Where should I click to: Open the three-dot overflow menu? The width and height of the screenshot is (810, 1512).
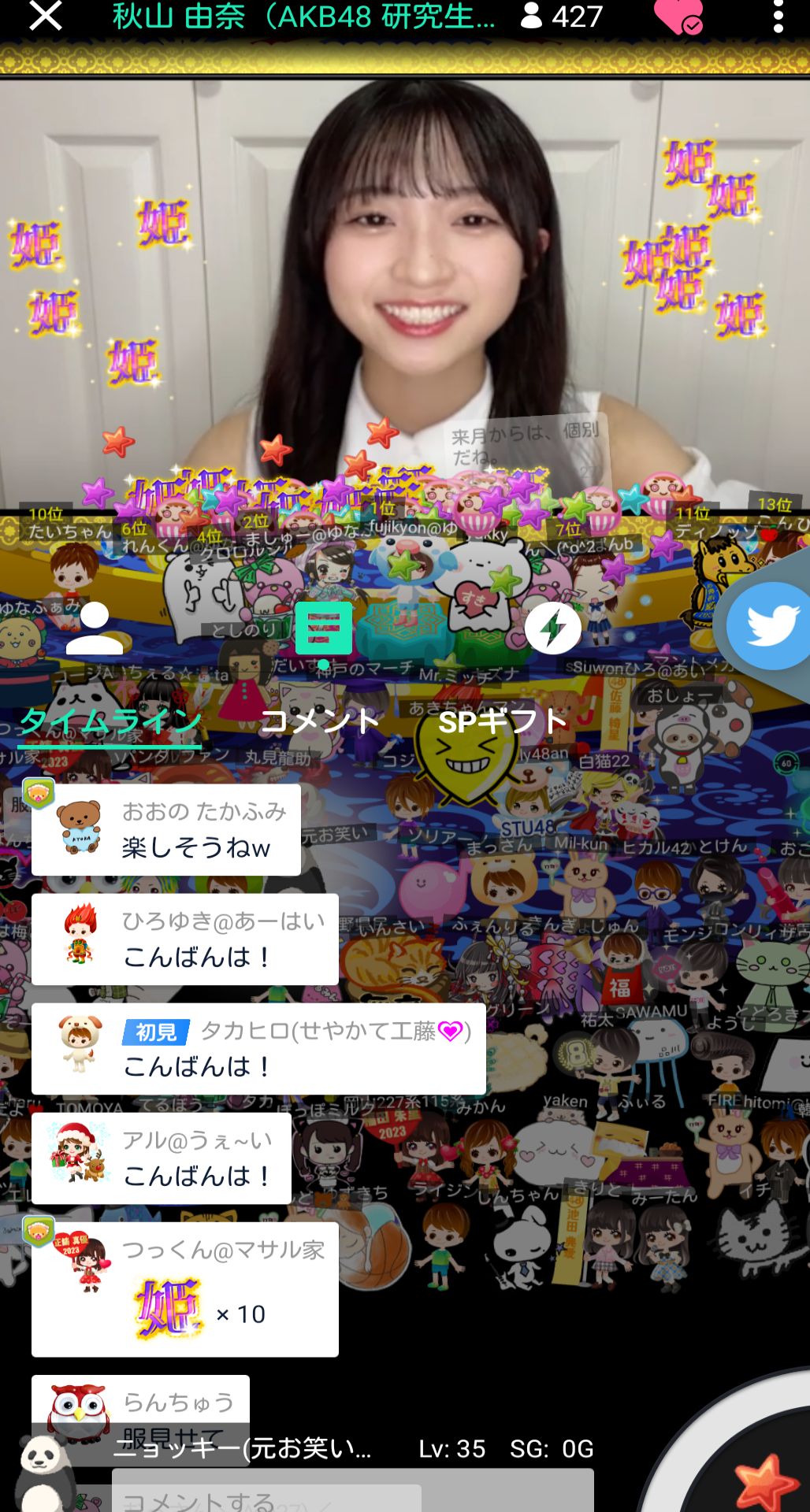pos(778,17)
